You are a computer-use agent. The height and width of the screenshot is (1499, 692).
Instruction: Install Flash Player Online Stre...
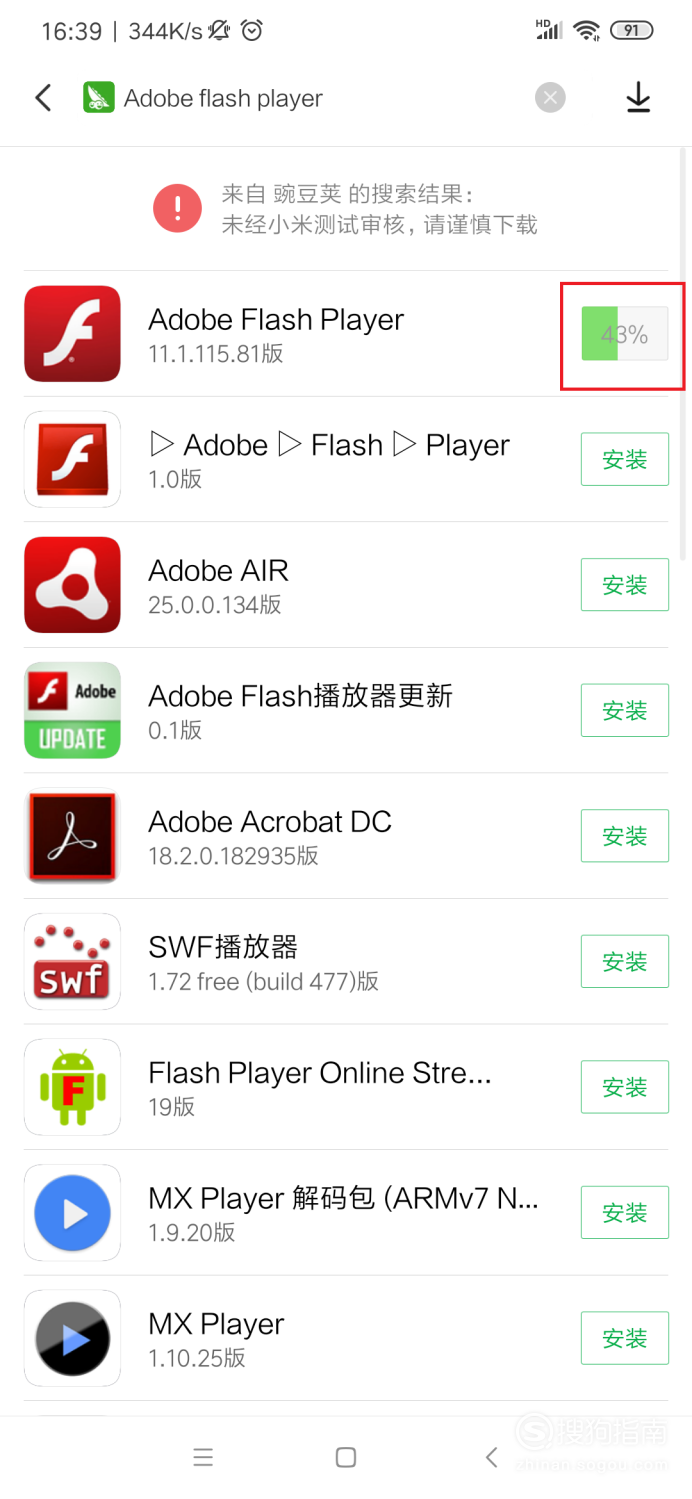pyautogui.click(x=625, y=1087)
